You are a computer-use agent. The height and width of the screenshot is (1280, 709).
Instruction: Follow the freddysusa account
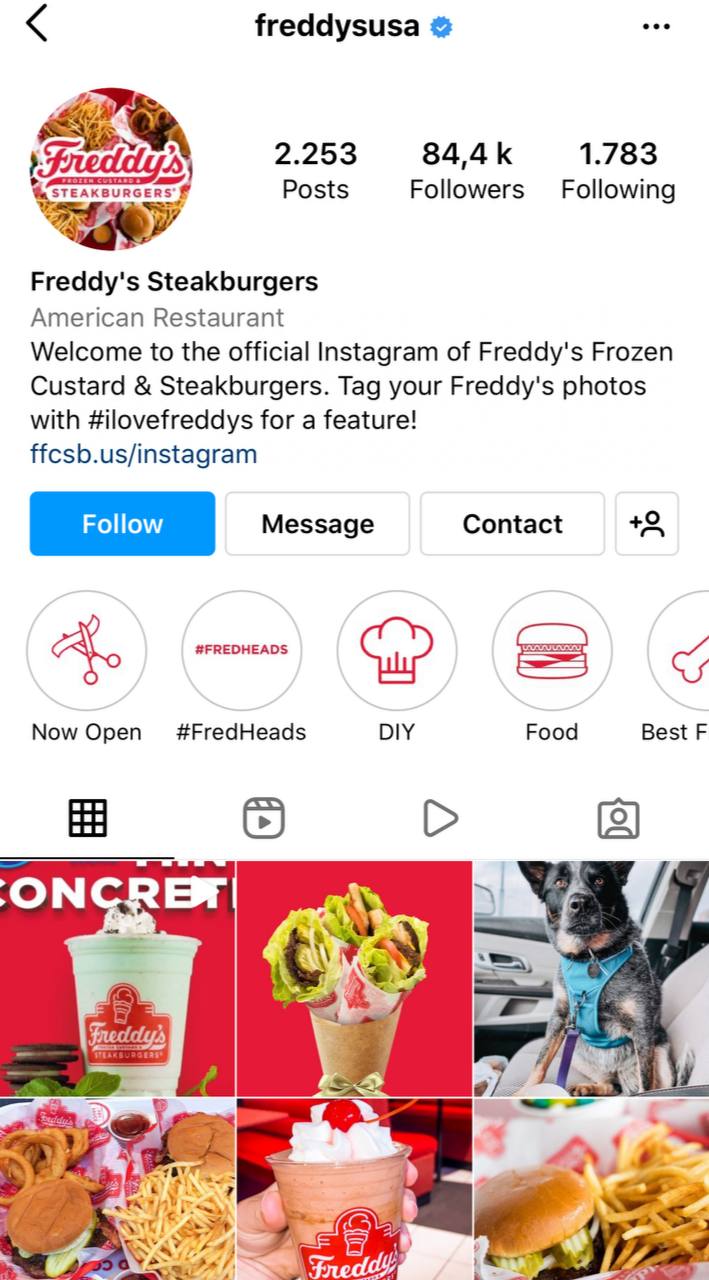pos(122,523)
